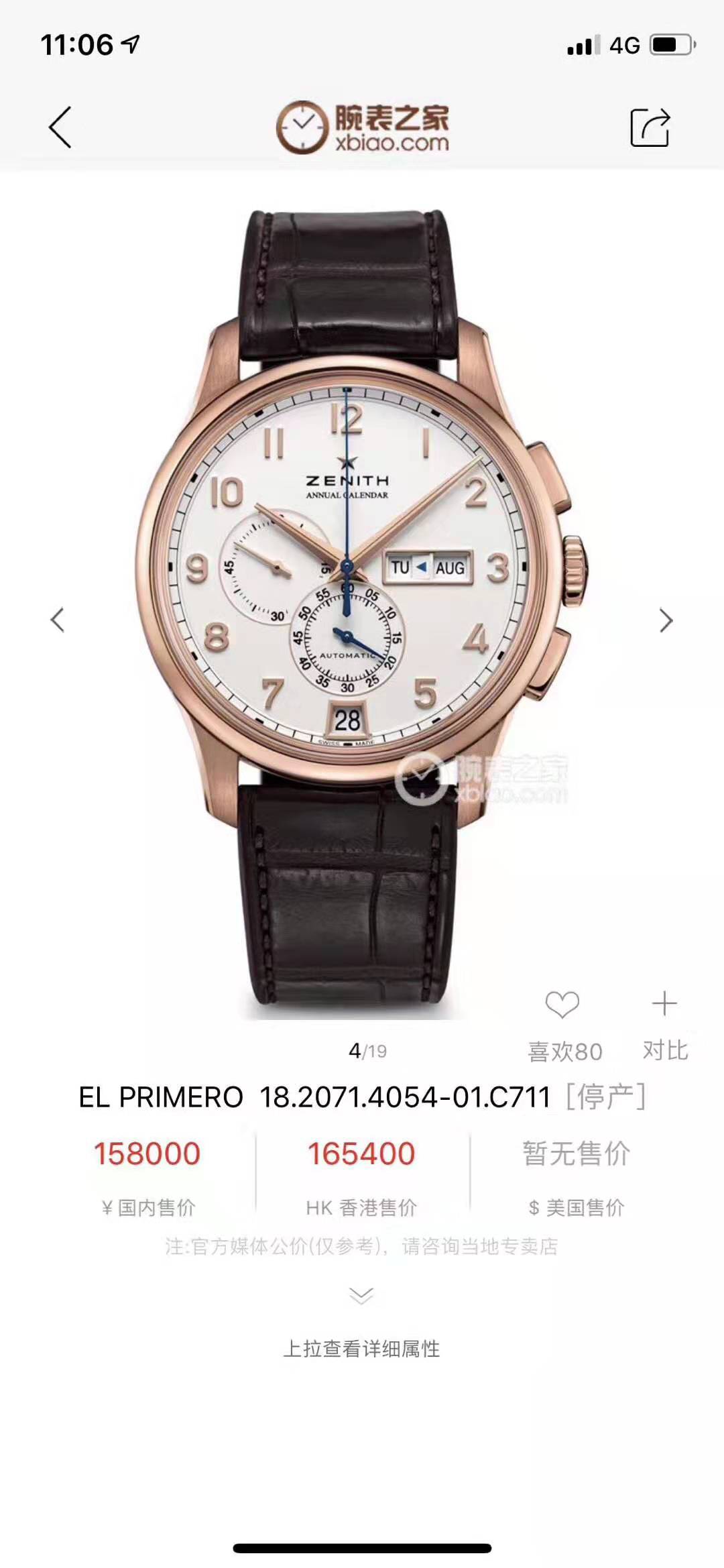Like this watch with the heart icon
Viewport: 724px width, 1568px height.
click(x=562, y=1005)
